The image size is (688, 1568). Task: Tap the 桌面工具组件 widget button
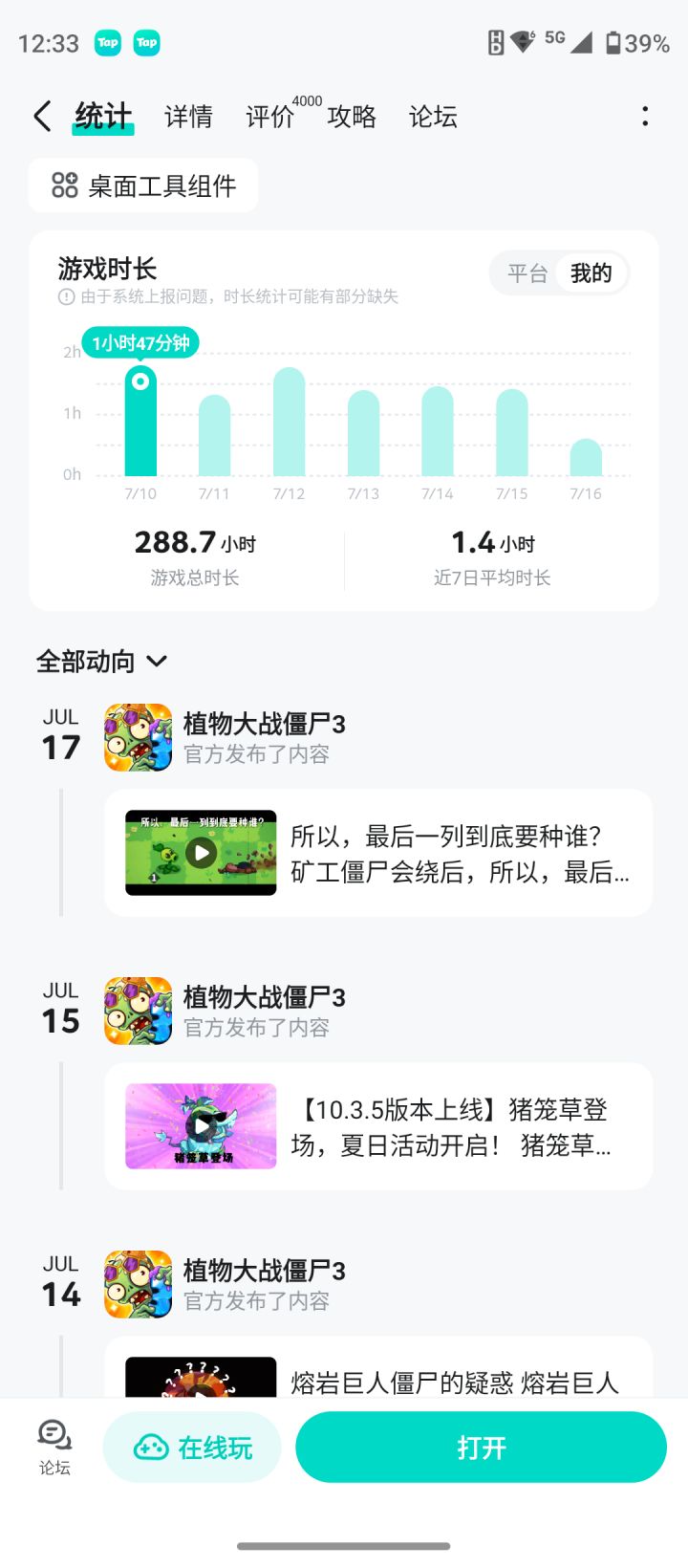click(x=143, y=185)
